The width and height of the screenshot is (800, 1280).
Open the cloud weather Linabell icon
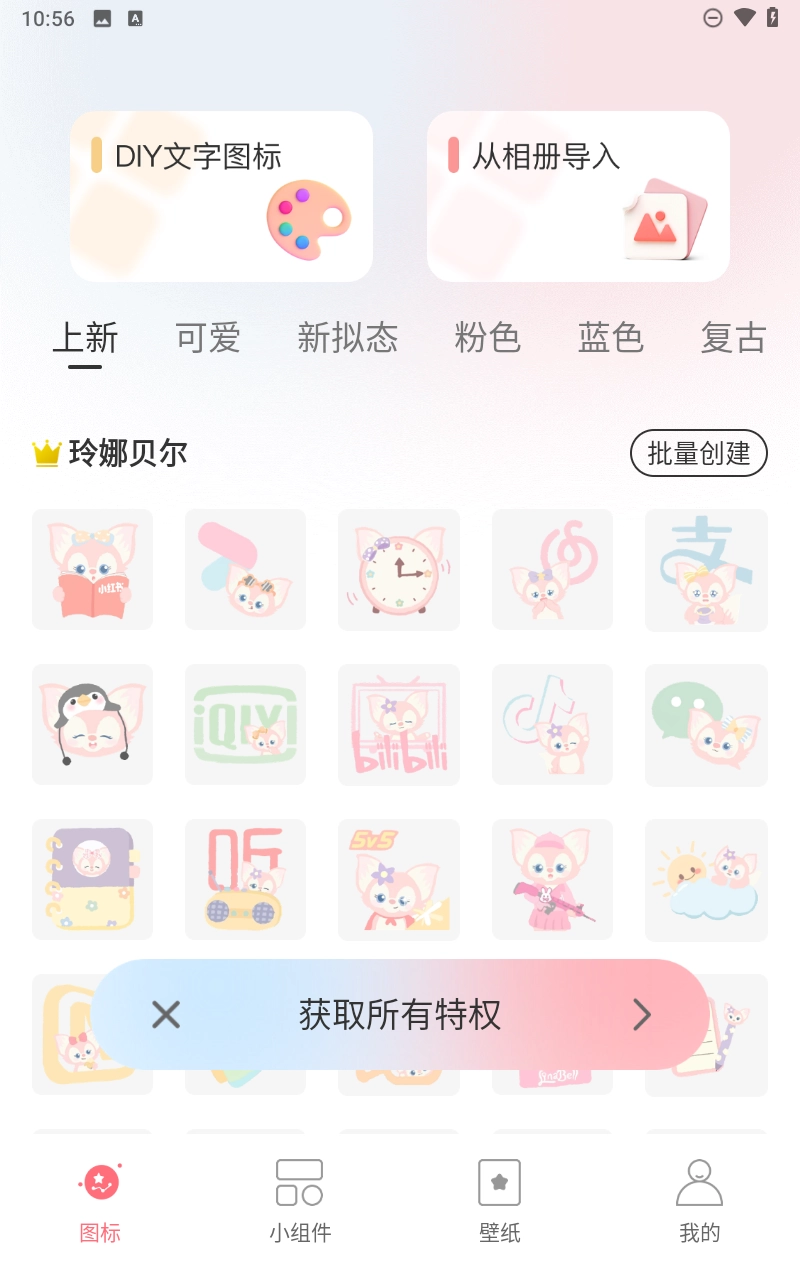[706, 879]
